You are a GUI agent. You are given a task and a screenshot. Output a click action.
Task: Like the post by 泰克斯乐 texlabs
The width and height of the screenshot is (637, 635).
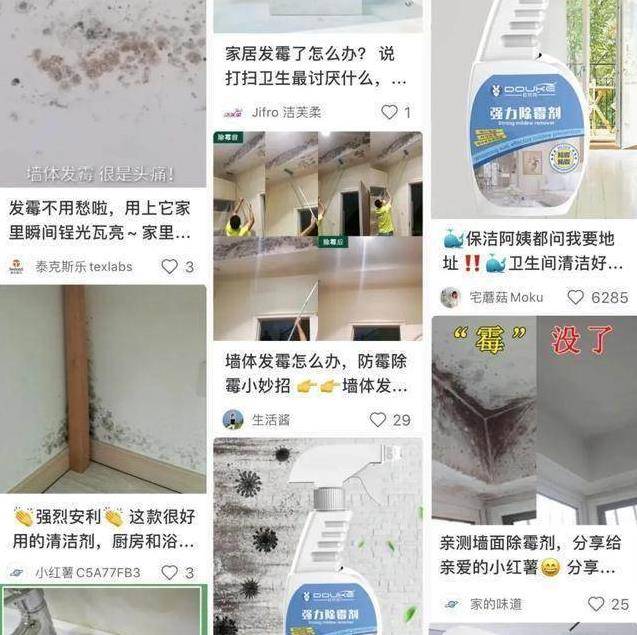point(170,267)
